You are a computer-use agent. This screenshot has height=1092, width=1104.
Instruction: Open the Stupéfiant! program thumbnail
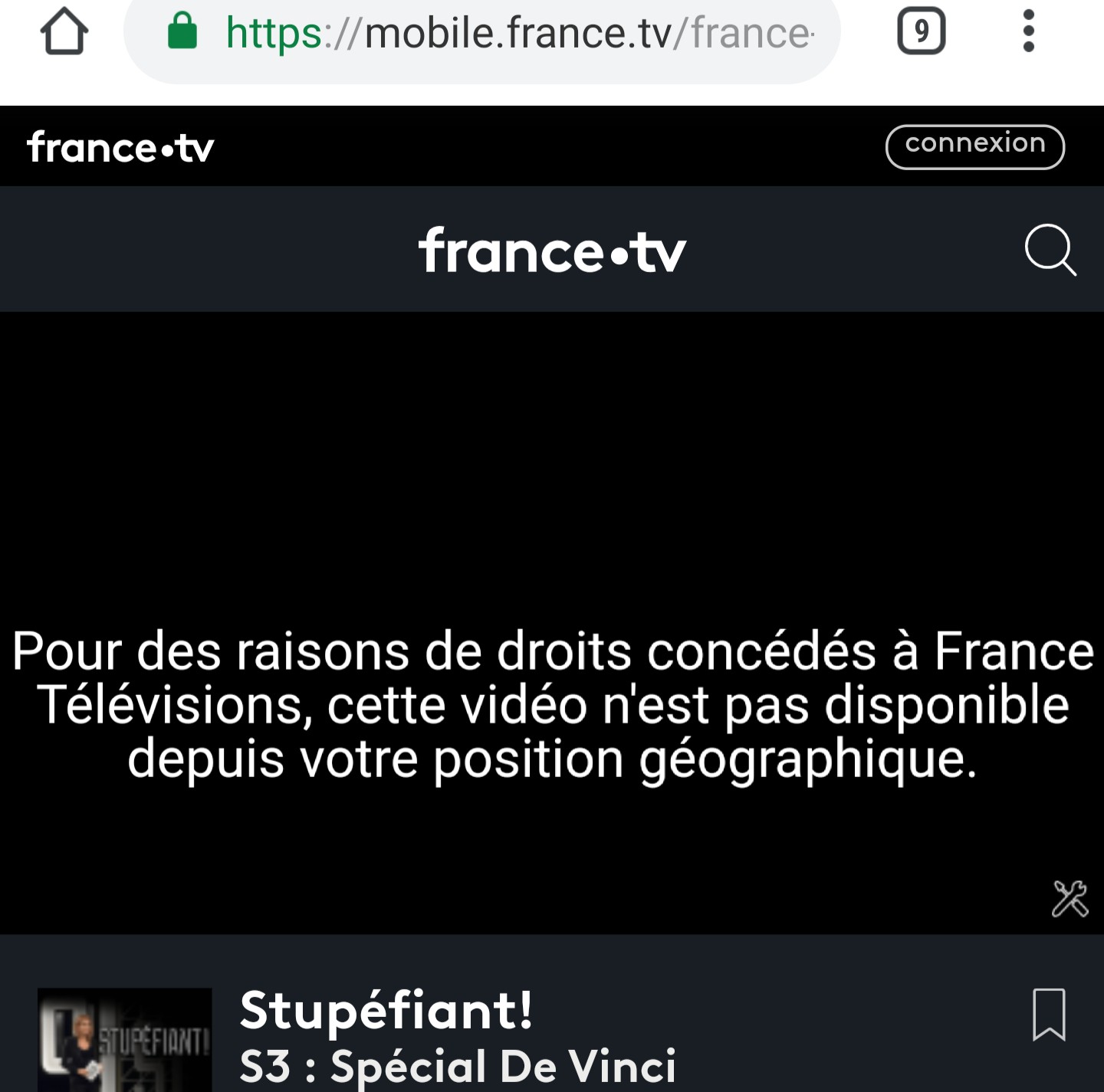124,1039
